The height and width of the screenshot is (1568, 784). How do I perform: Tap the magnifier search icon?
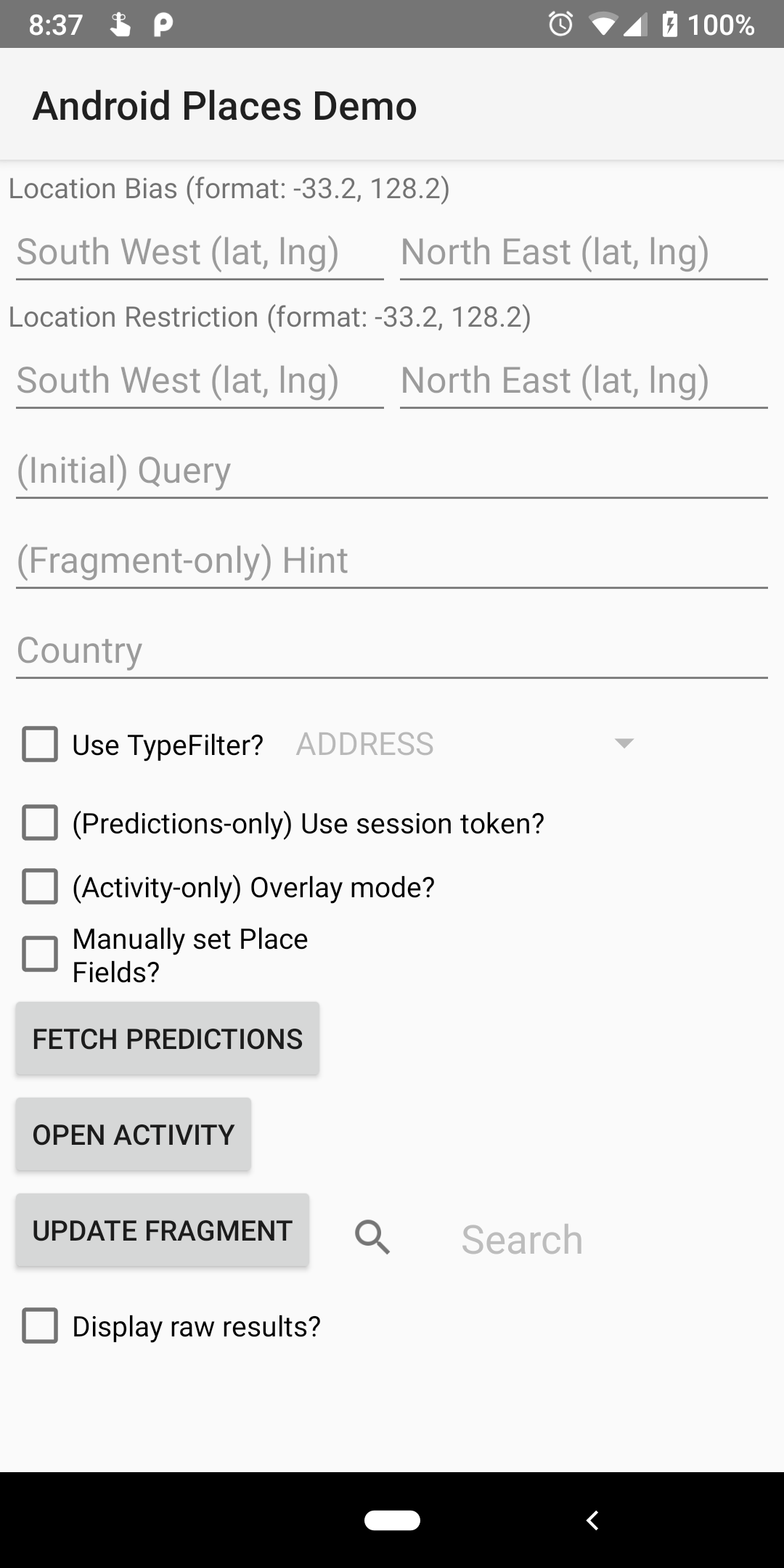372,1238
